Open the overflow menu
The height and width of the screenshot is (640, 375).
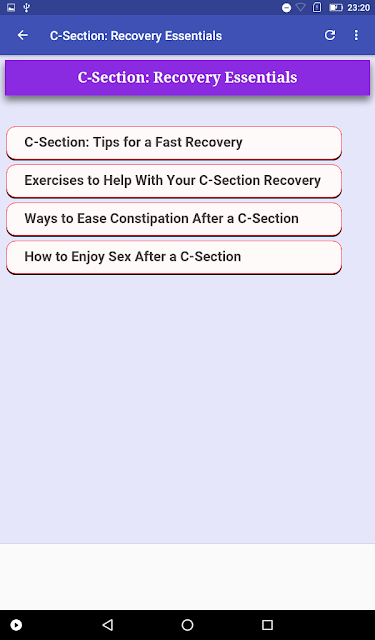(356, 36)
